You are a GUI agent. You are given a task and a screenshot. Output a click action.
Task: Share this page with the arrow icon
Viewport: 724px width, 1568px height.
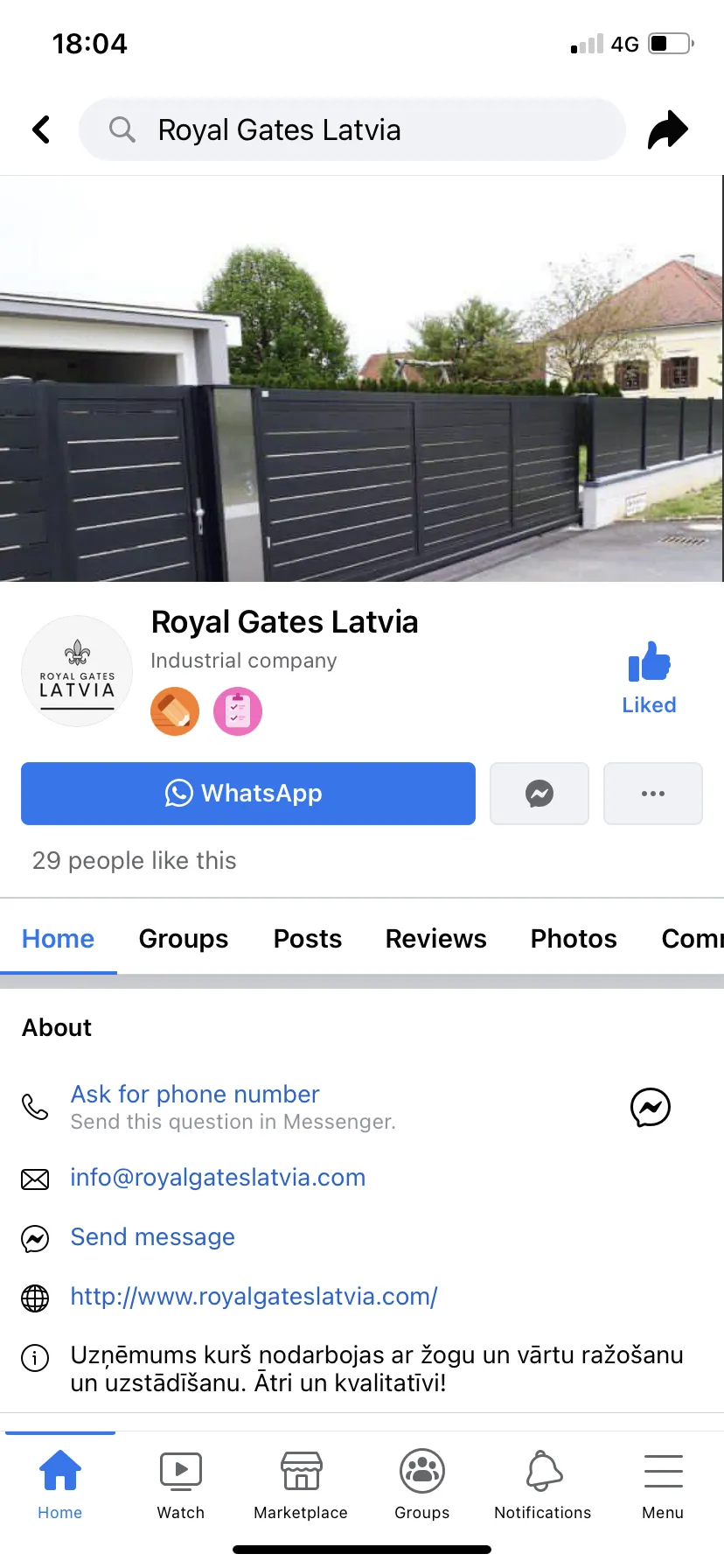668,129
